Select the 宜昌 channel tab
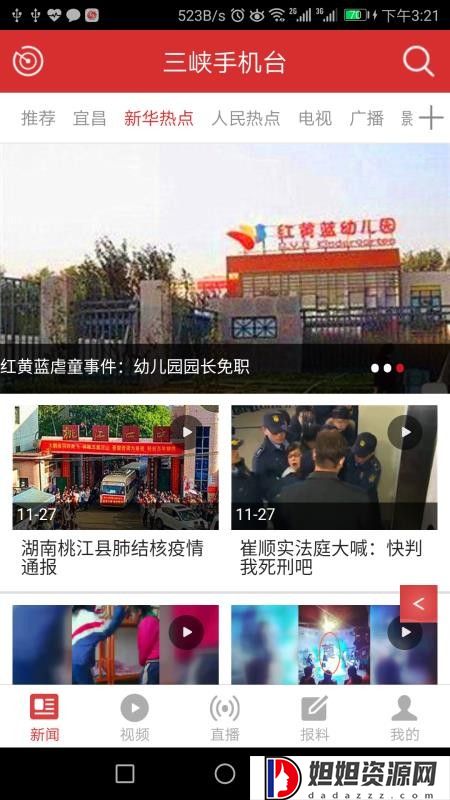 tap(90, 118)
